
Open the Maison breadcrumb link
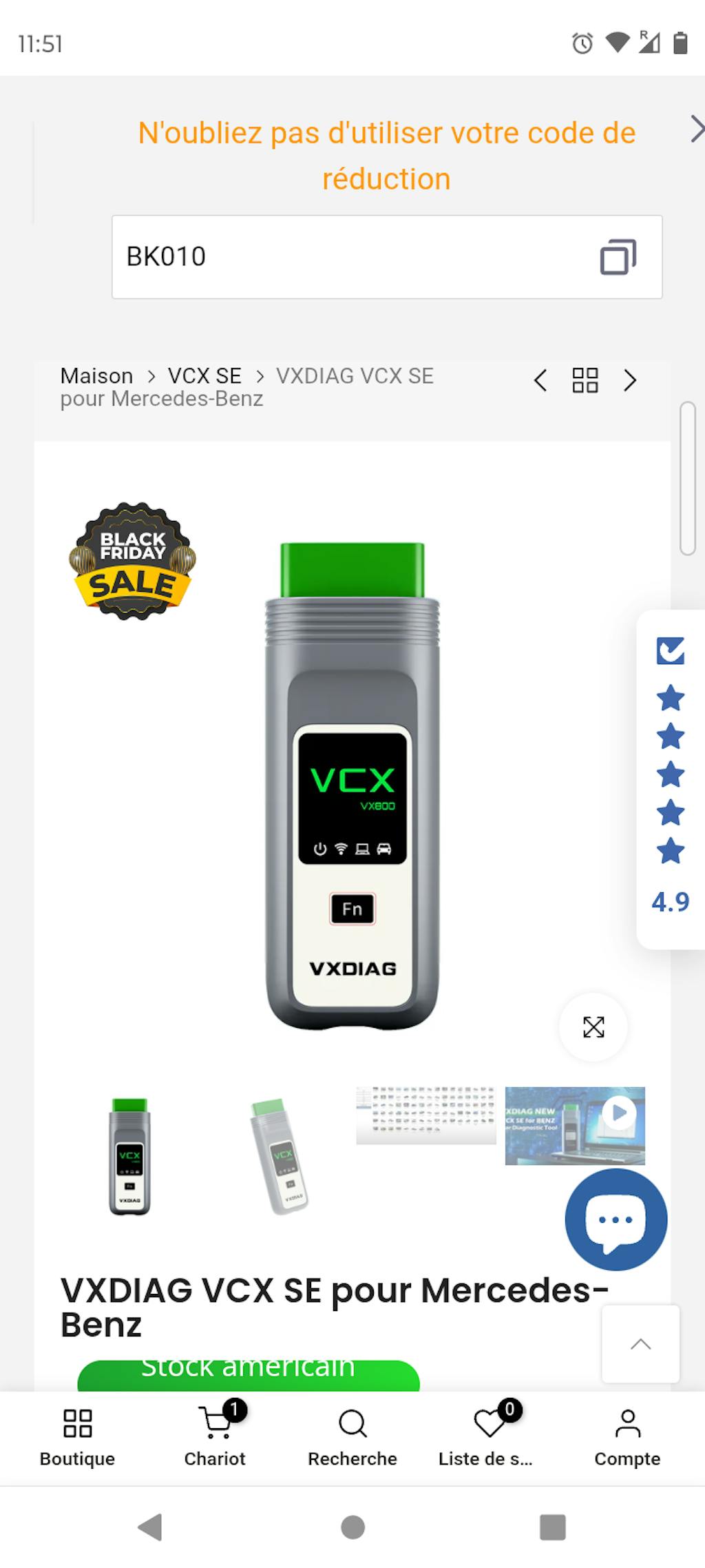(x=96, y=375)
